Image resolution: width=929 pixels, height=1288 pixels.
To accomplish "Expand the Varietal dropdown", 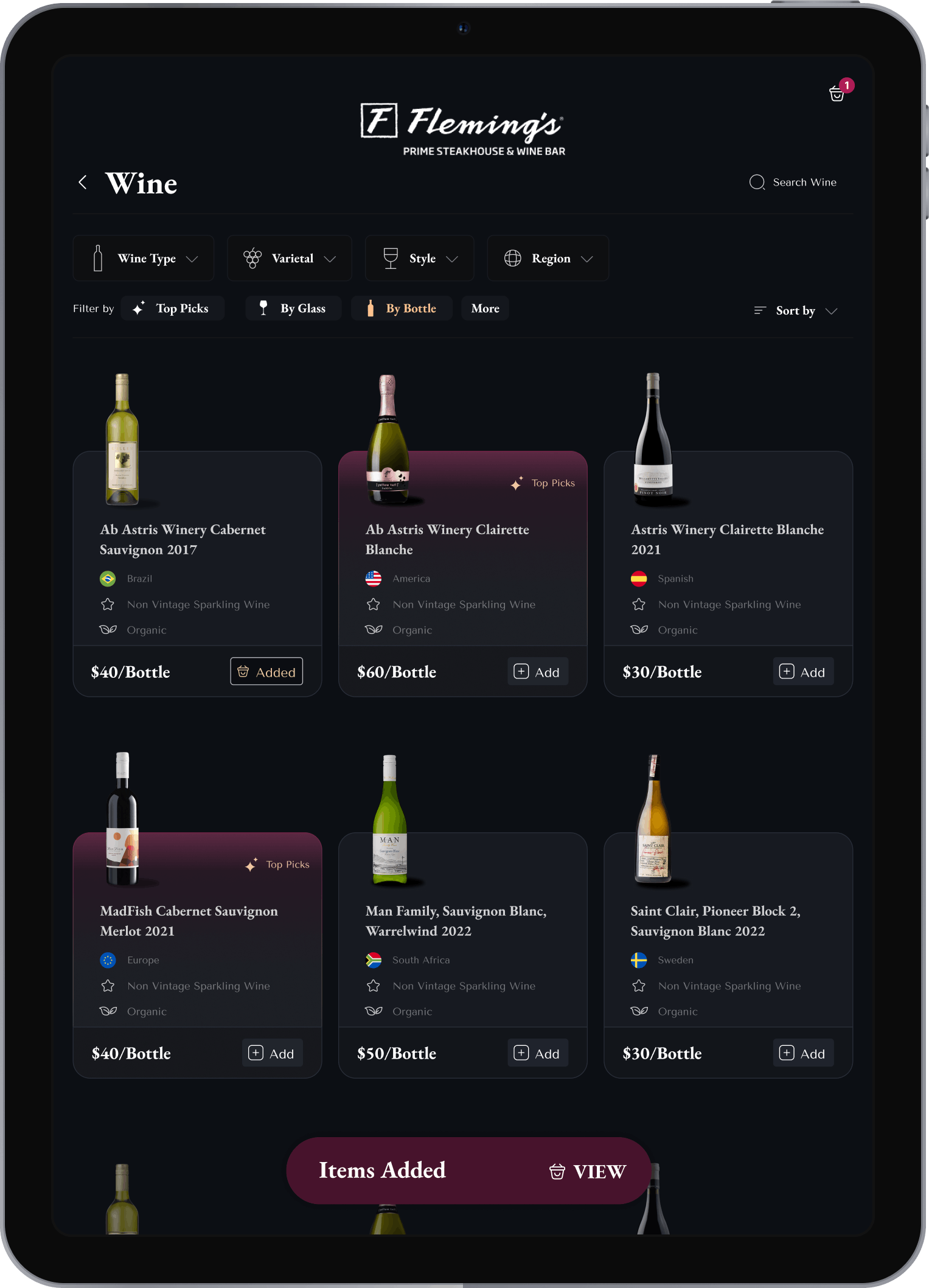I will tap(289, 259).
